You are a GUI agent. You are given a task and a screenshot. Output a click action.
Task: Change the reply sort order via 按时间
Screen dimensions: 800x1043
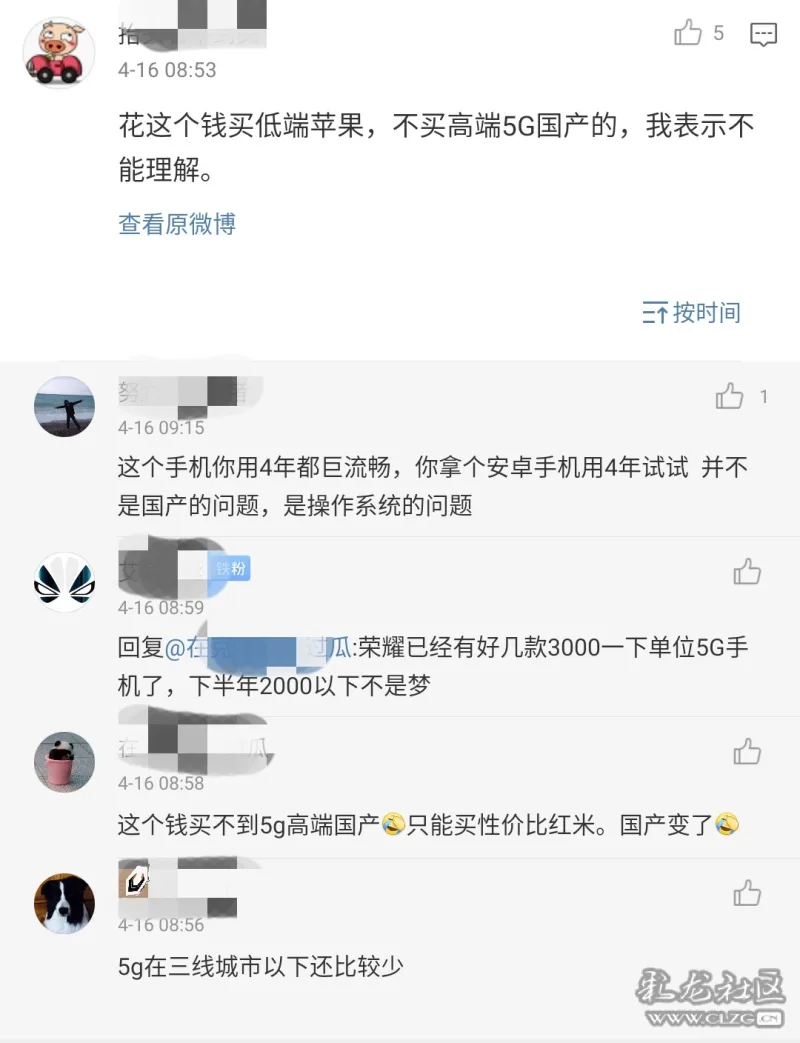point(691,312)
